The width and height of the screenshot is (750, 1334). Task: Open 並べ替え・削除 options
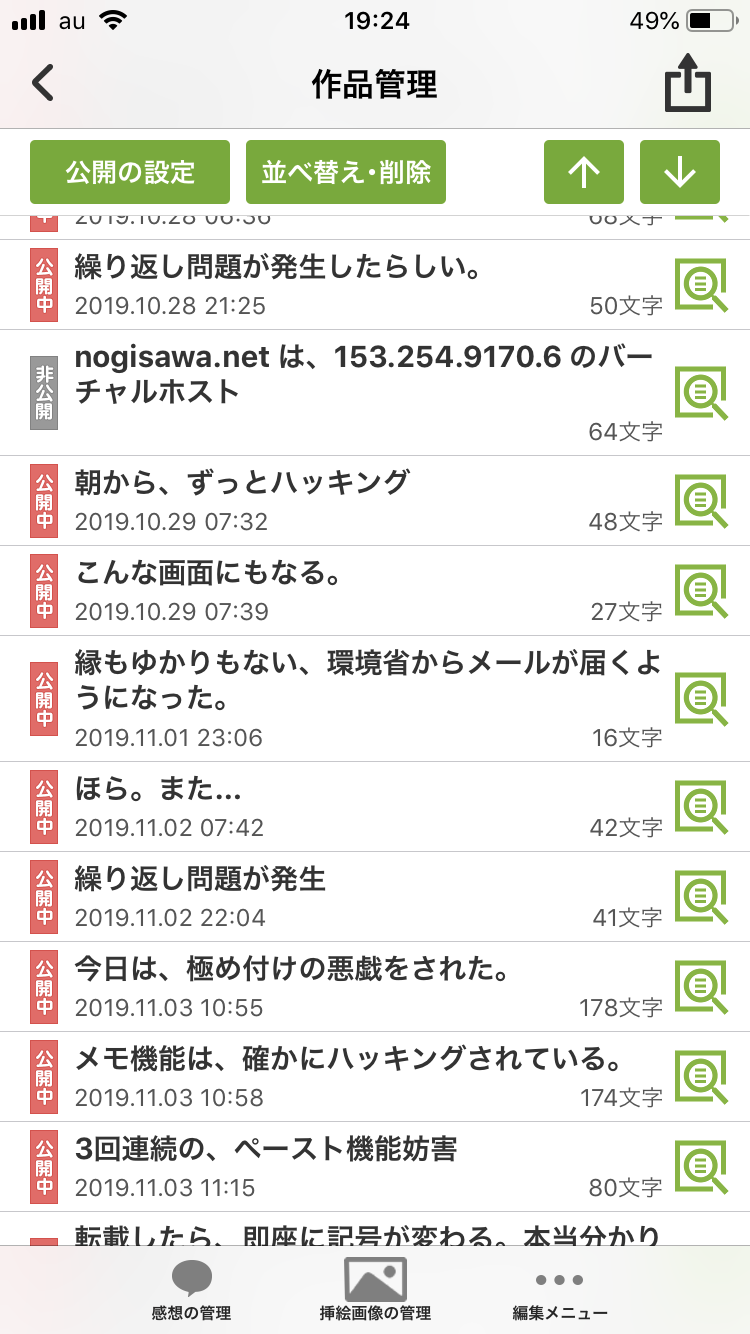coord(346,172)
